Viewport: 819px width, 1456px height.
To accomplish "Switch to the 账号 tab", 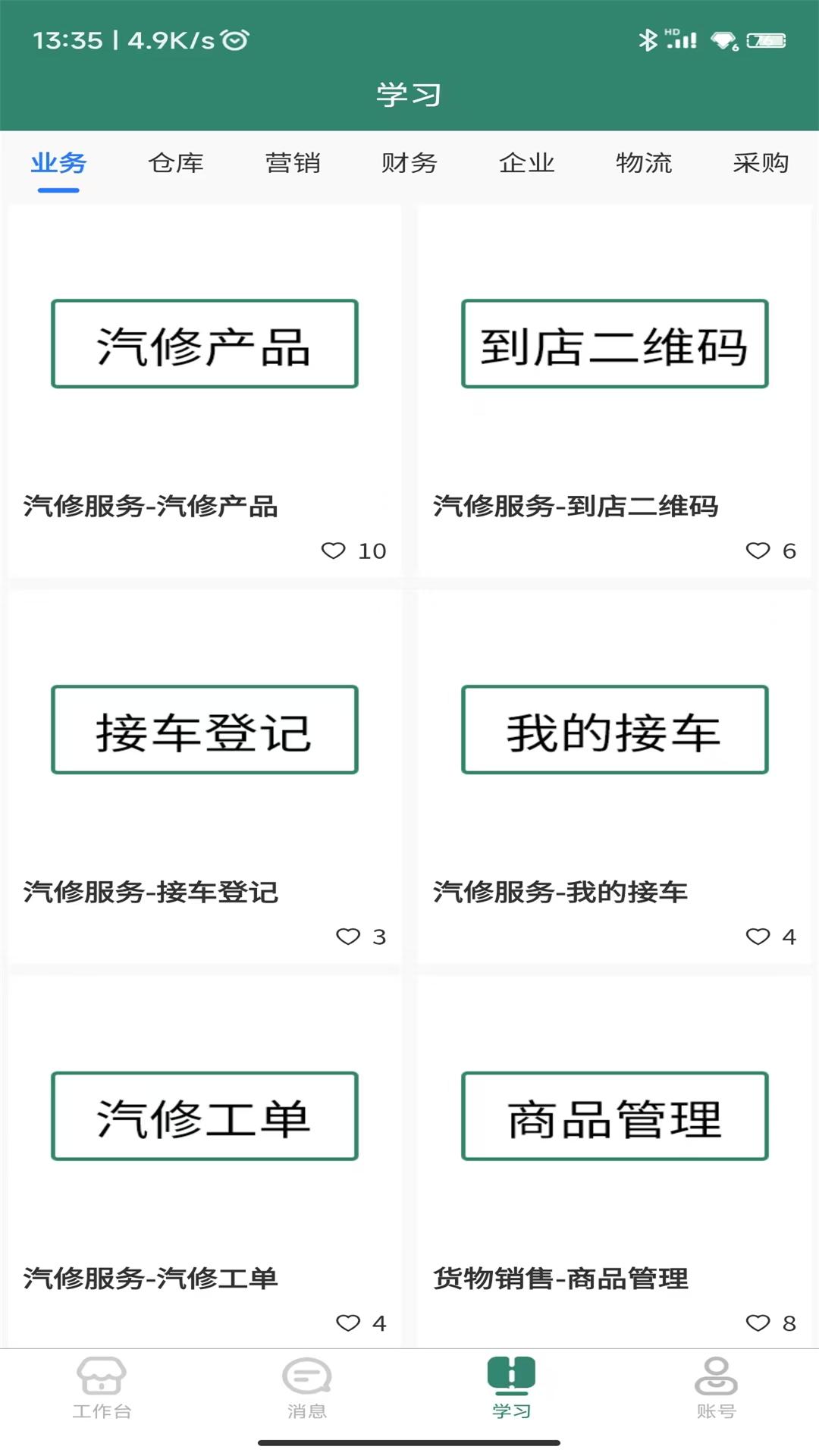I will point(716,1388).
